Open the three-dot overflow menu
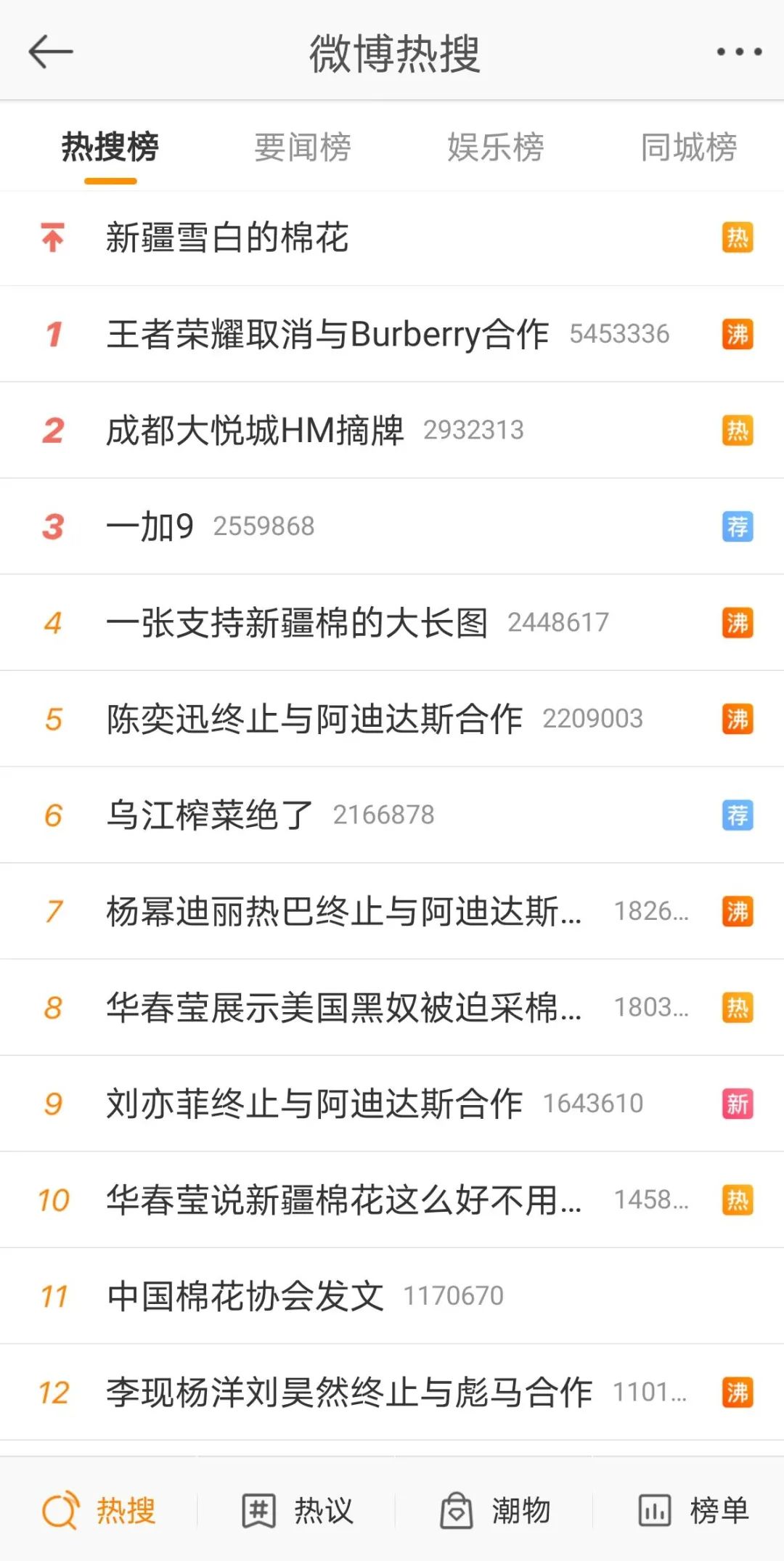This screenshot has width=784, height=1561. point(739,52)
